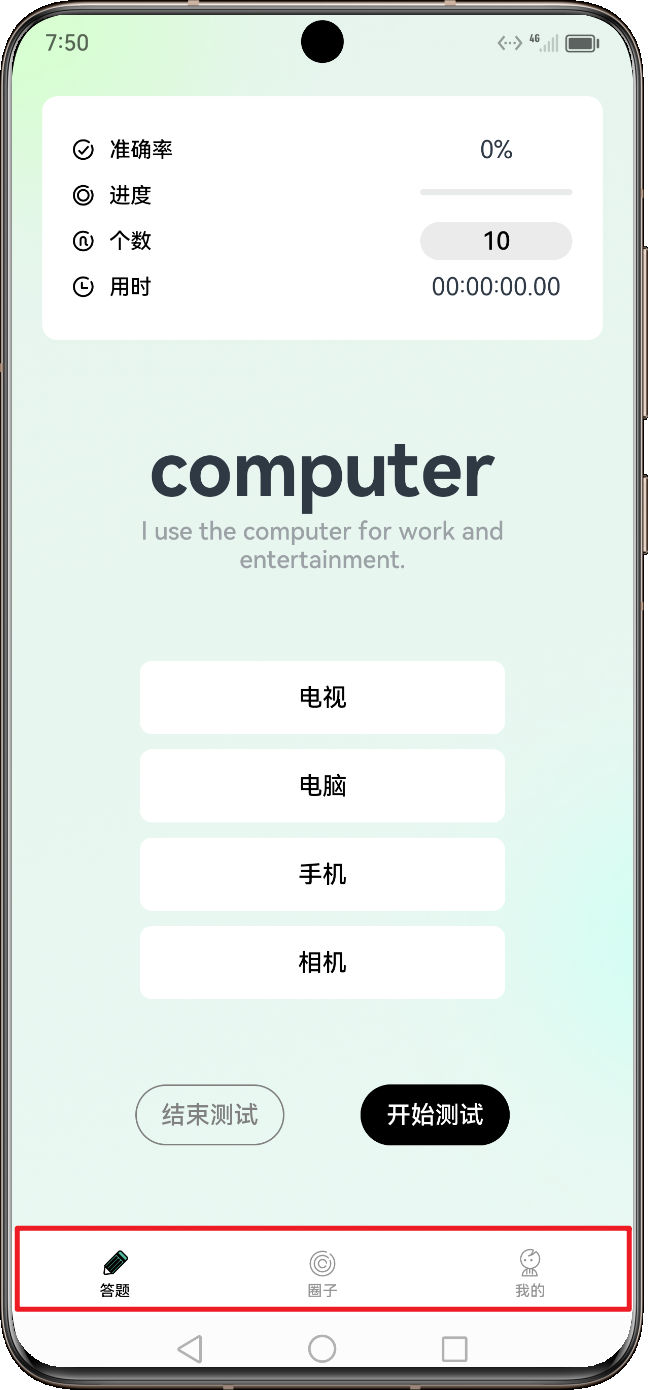Screen dimensions: 648x1390
Task: Choose 电脑 as the answer
Action: click(322, 786)
